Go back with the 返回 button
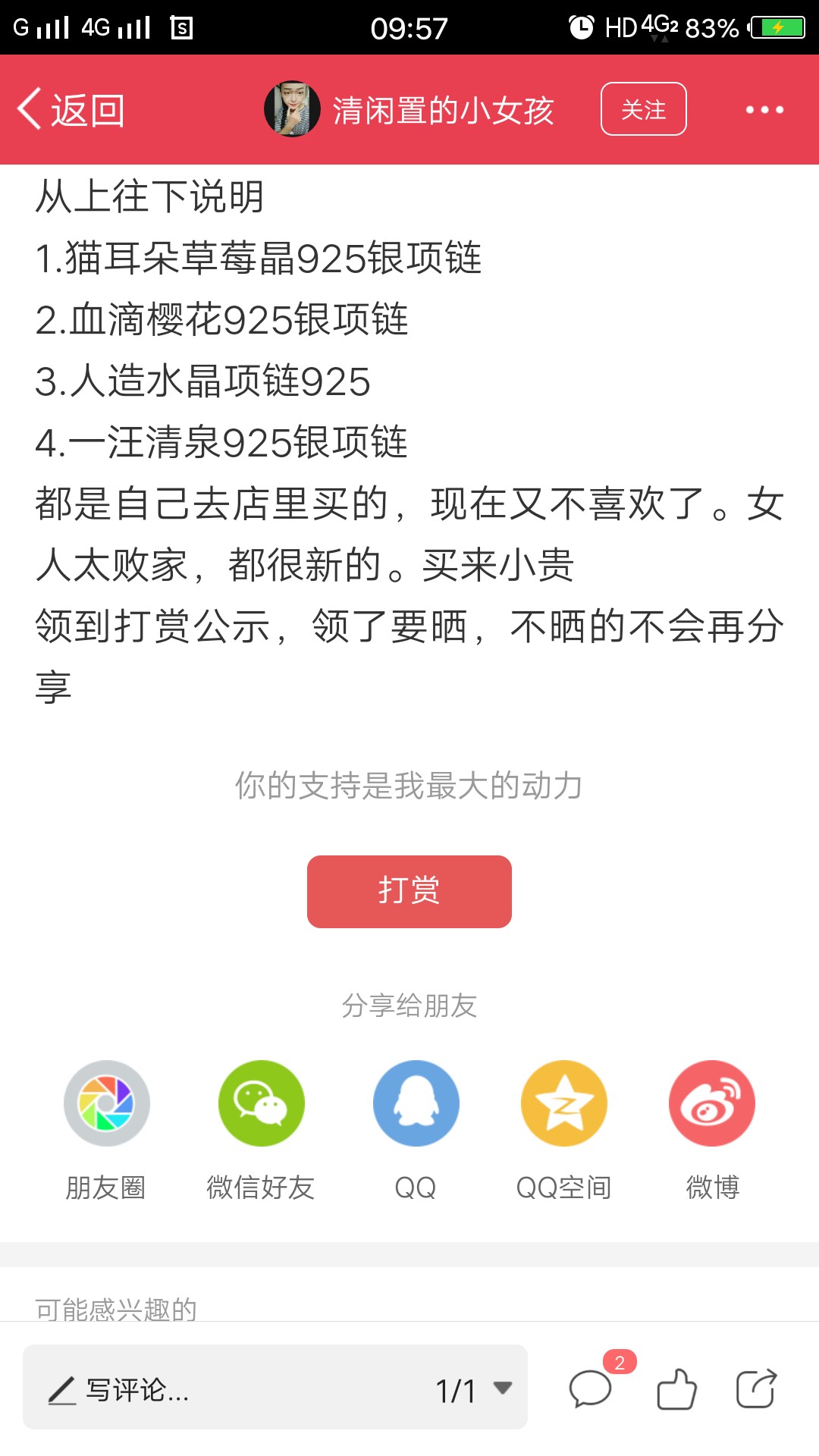The height and width of the screenshot is (1456, 819). point(71,110)
